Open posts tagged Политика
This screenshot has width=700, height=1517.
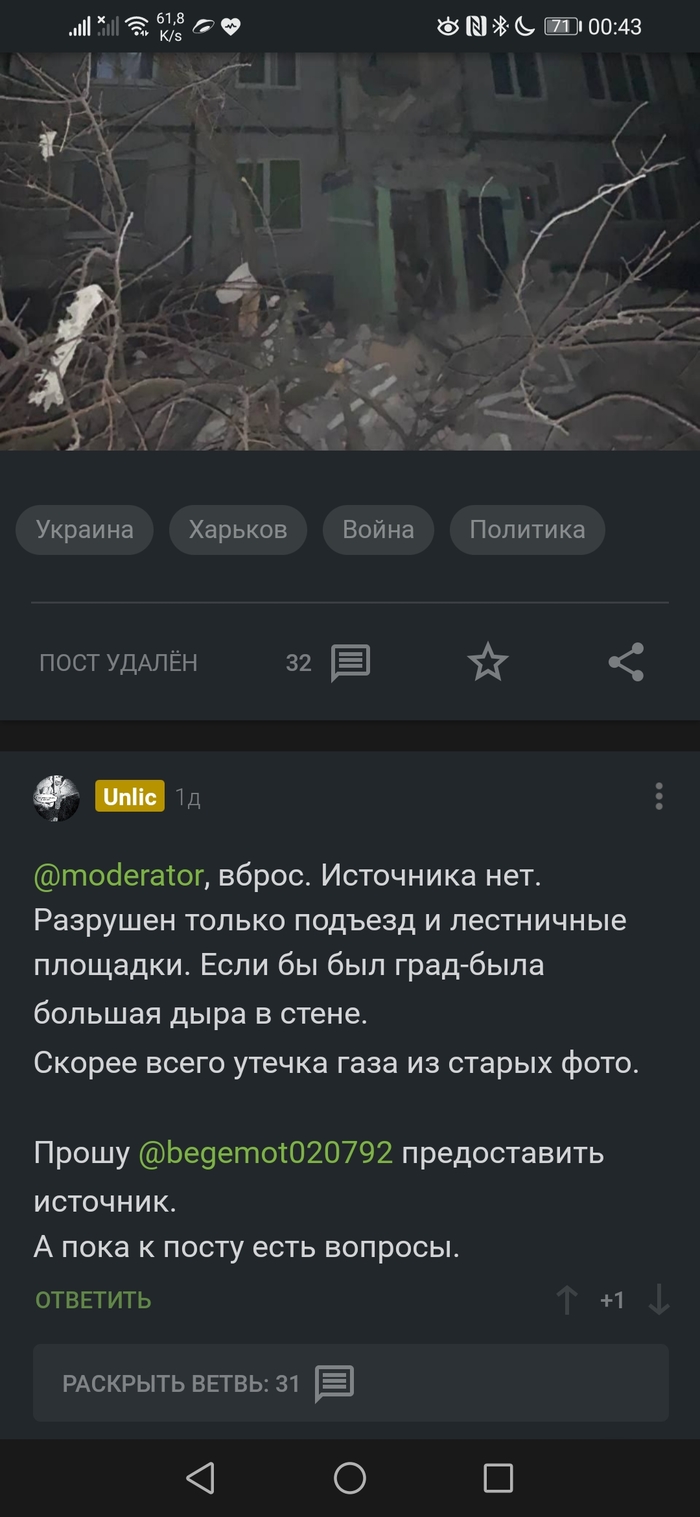[x=527, y=530]
